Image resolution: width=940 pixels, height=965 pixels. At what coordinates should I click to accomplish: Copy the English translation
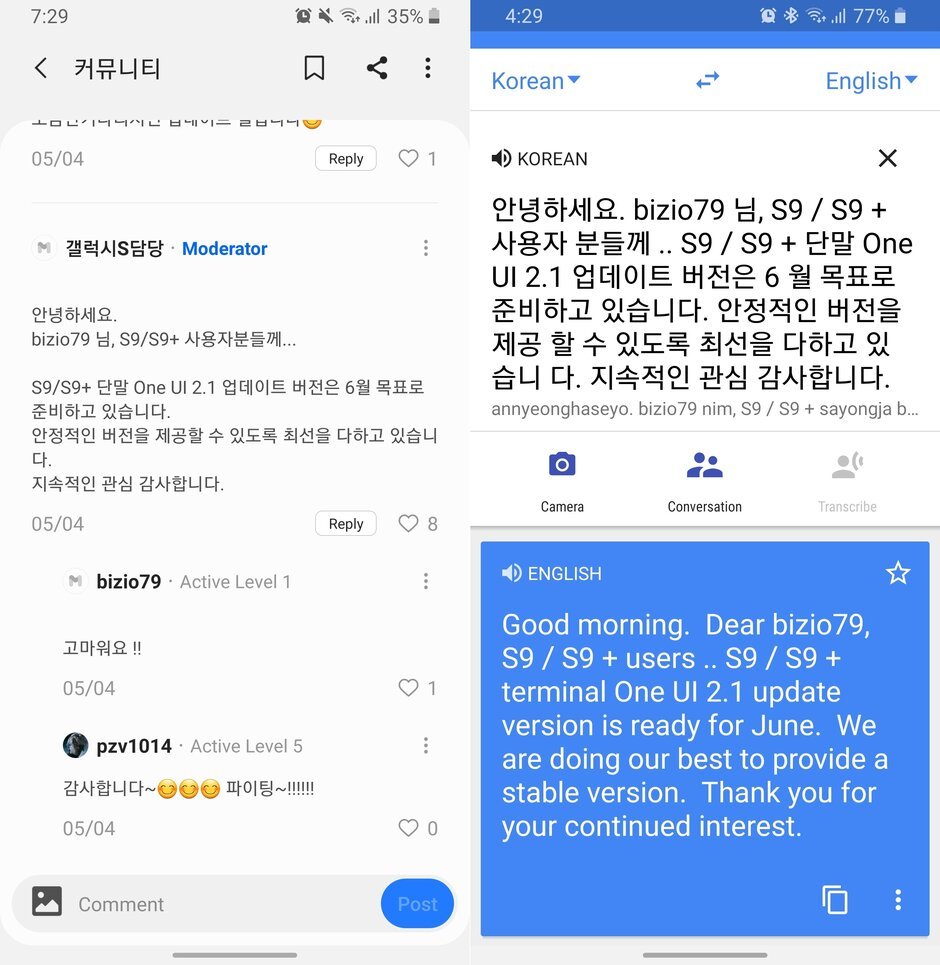pos(835,899)
